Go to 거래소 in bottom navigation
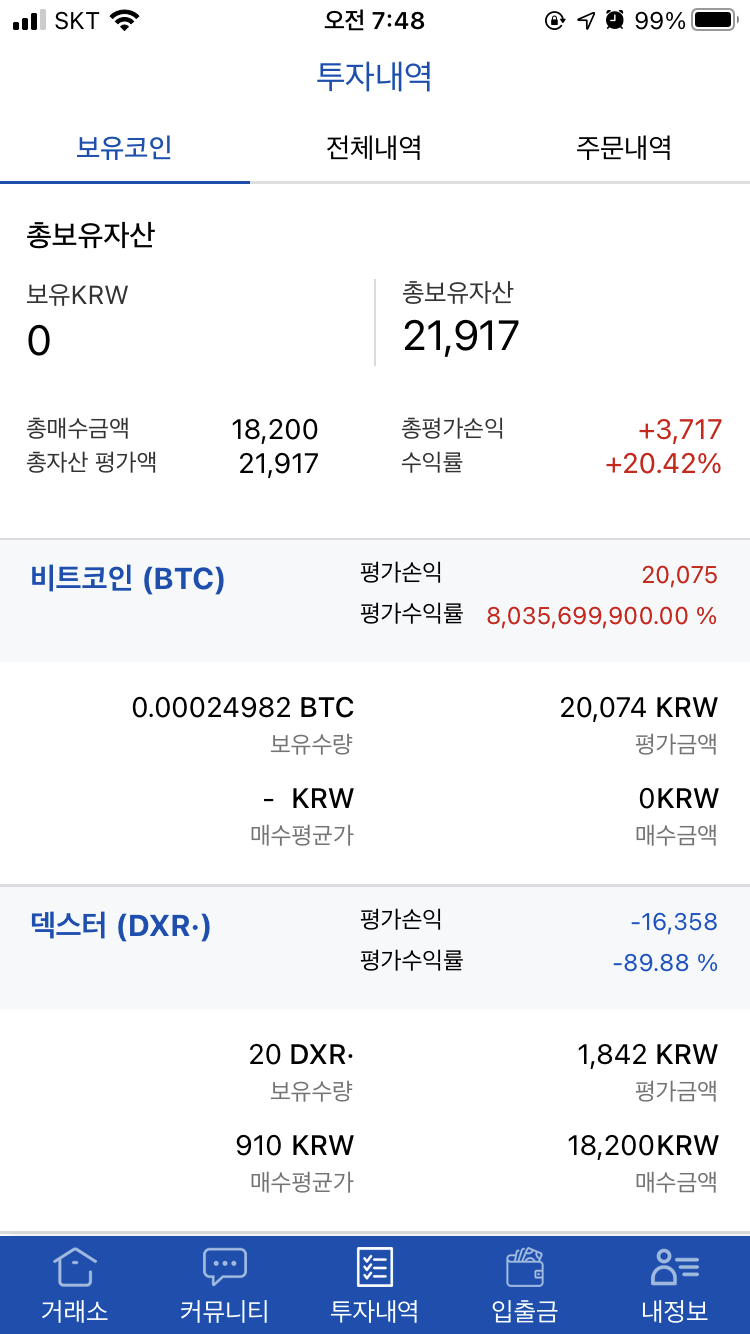The image size is (750, 1334). point(74,1285)
